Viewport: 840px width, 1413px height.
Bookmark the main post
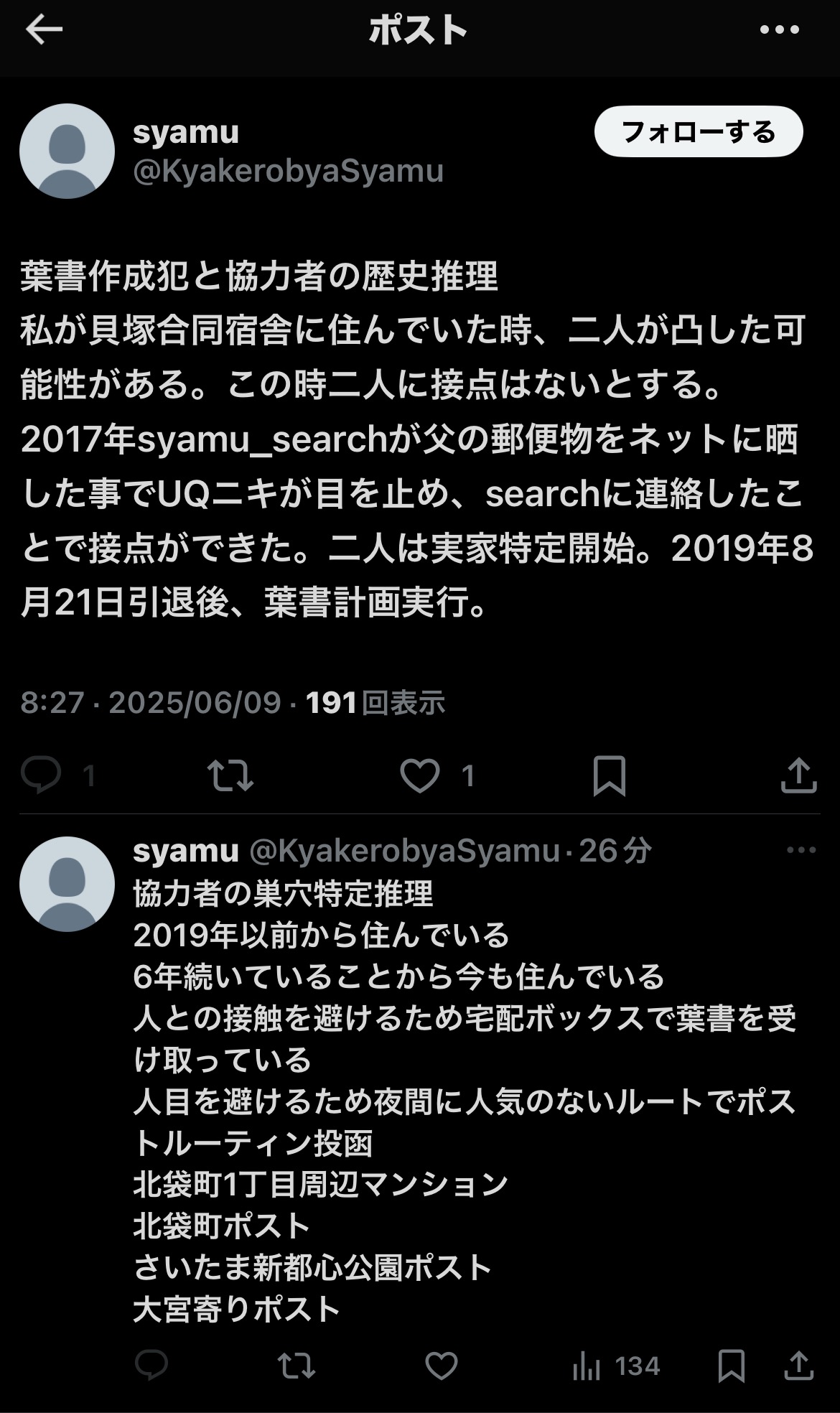pyautogui.click(x=610, y=776)
